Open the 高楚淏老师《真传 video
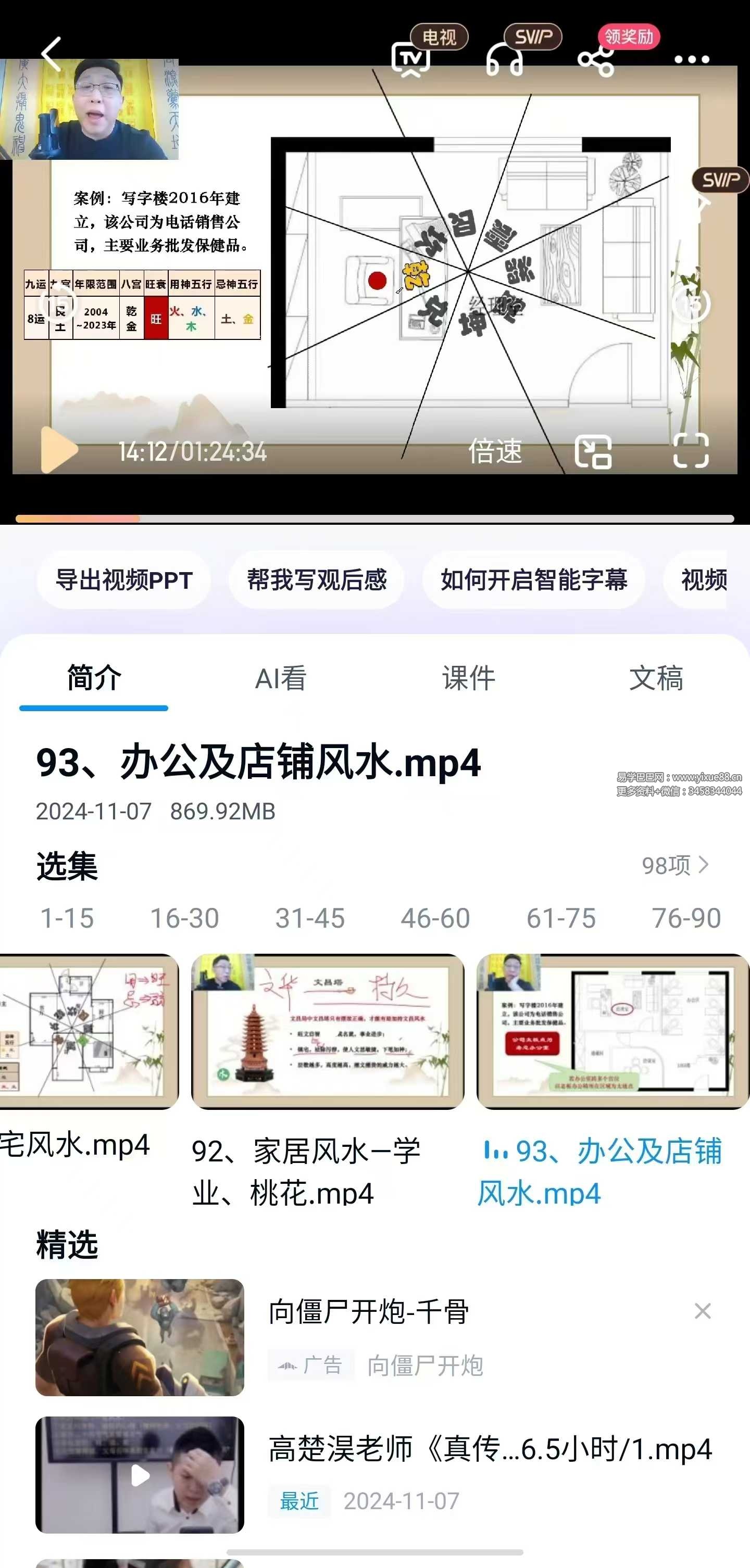Image resolution: width=750 pixels, height=1568 pixels. pos(490,1449)
